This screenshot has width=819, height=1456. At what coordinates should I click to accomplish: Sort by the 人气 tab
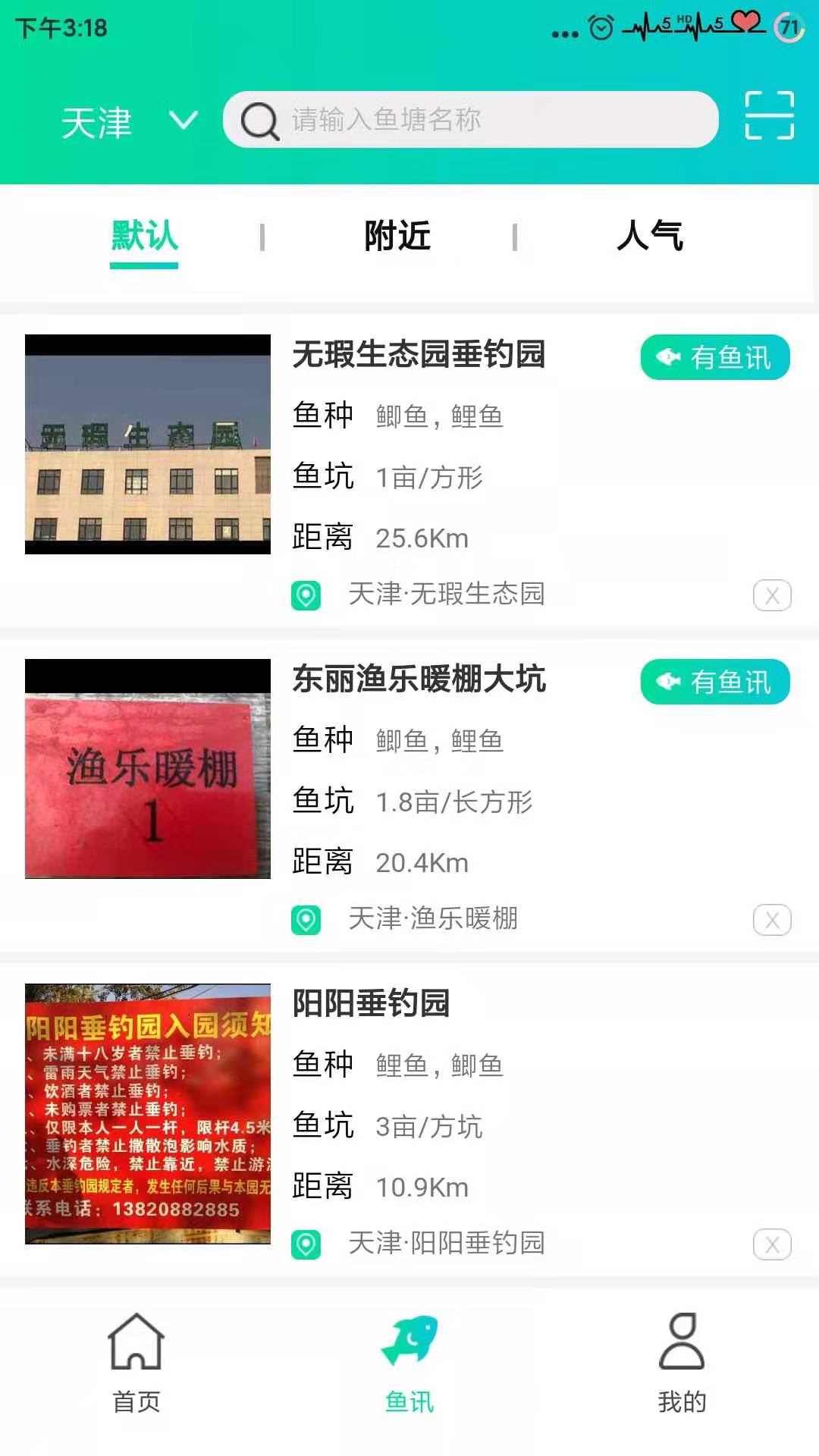pyautogui.click(x=650, y=236)
